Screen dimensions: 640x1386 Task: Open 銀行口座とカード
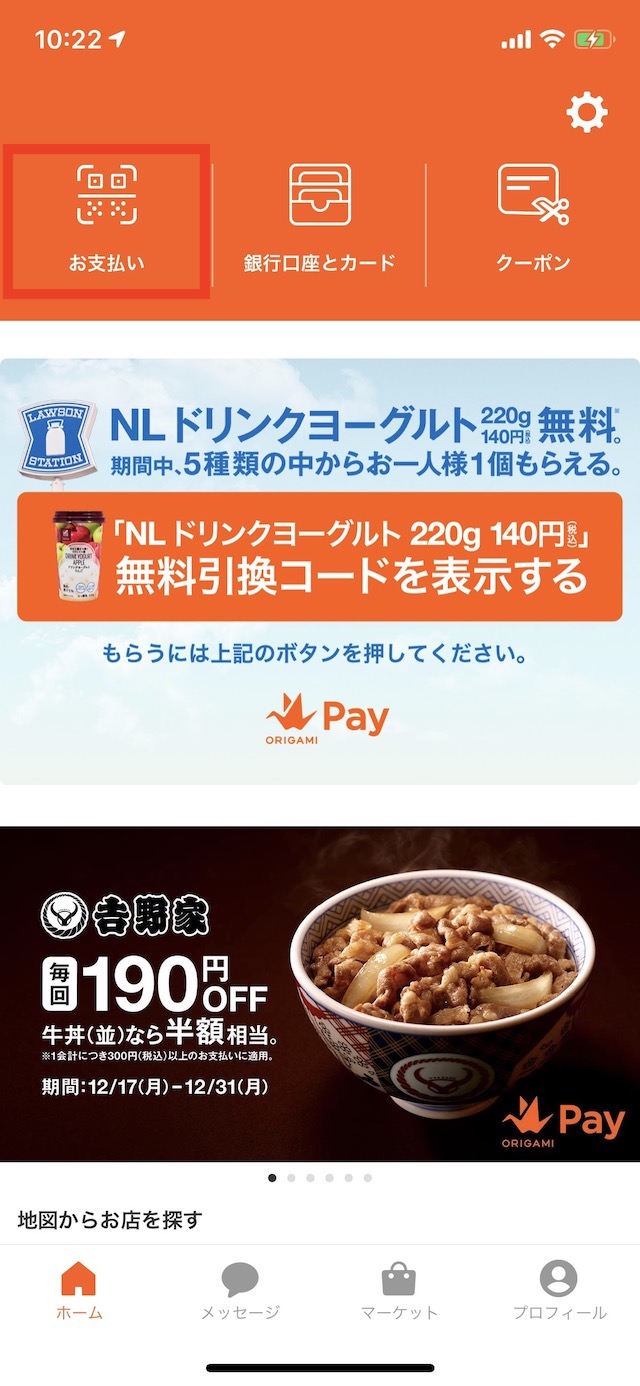(x=320, y=220)
